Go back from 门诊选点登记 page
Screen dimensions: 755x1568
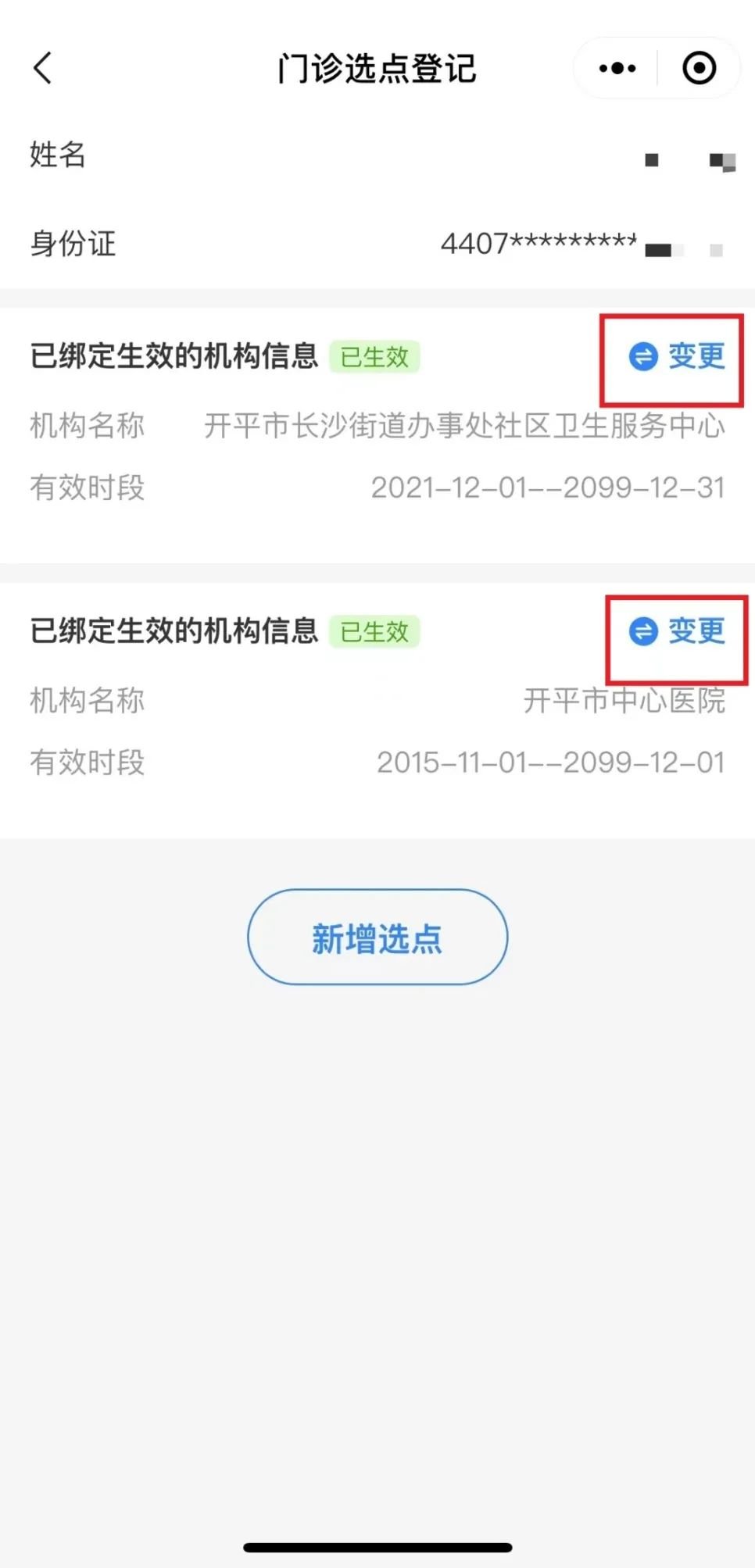tap(43, 68)
